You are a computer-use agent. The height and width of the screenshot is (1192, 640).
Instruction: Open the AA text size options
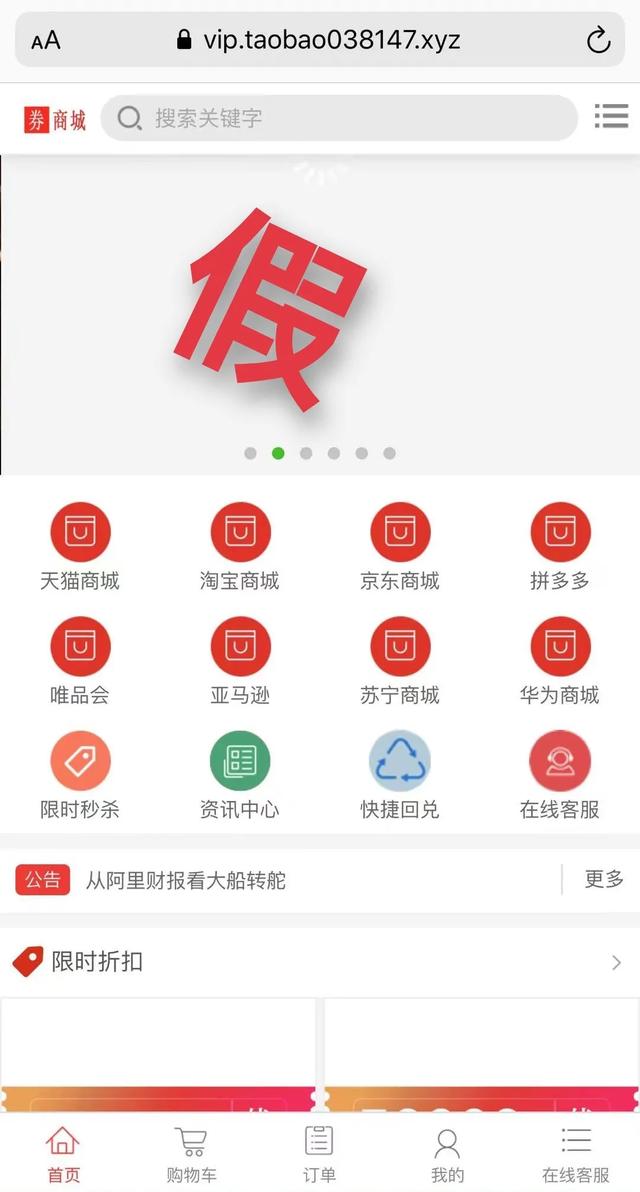pyautogui.click(x=46, y=41)
